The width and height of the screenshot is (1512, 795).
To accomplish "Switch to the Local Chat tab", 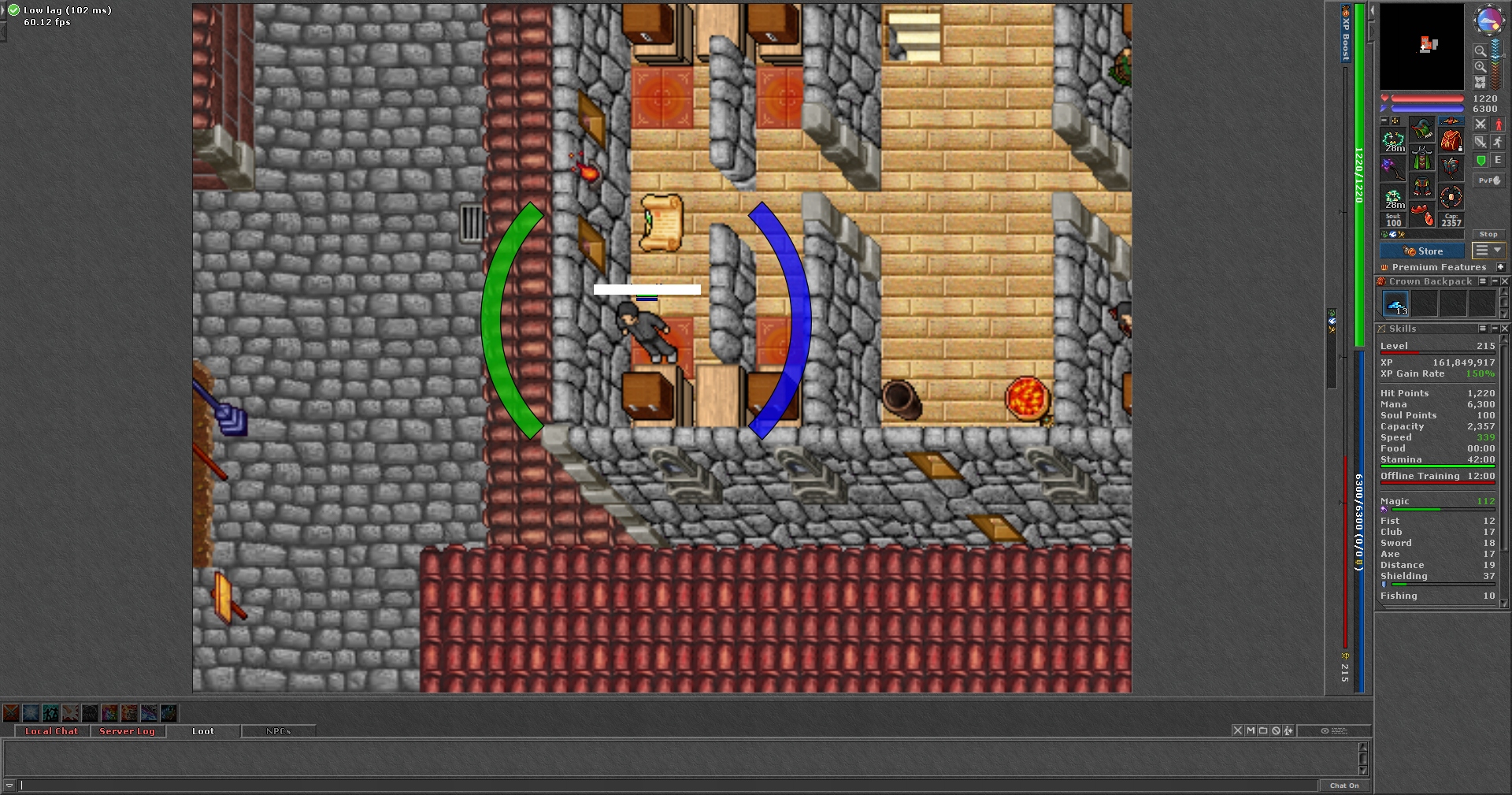I will tap(51, 731).
